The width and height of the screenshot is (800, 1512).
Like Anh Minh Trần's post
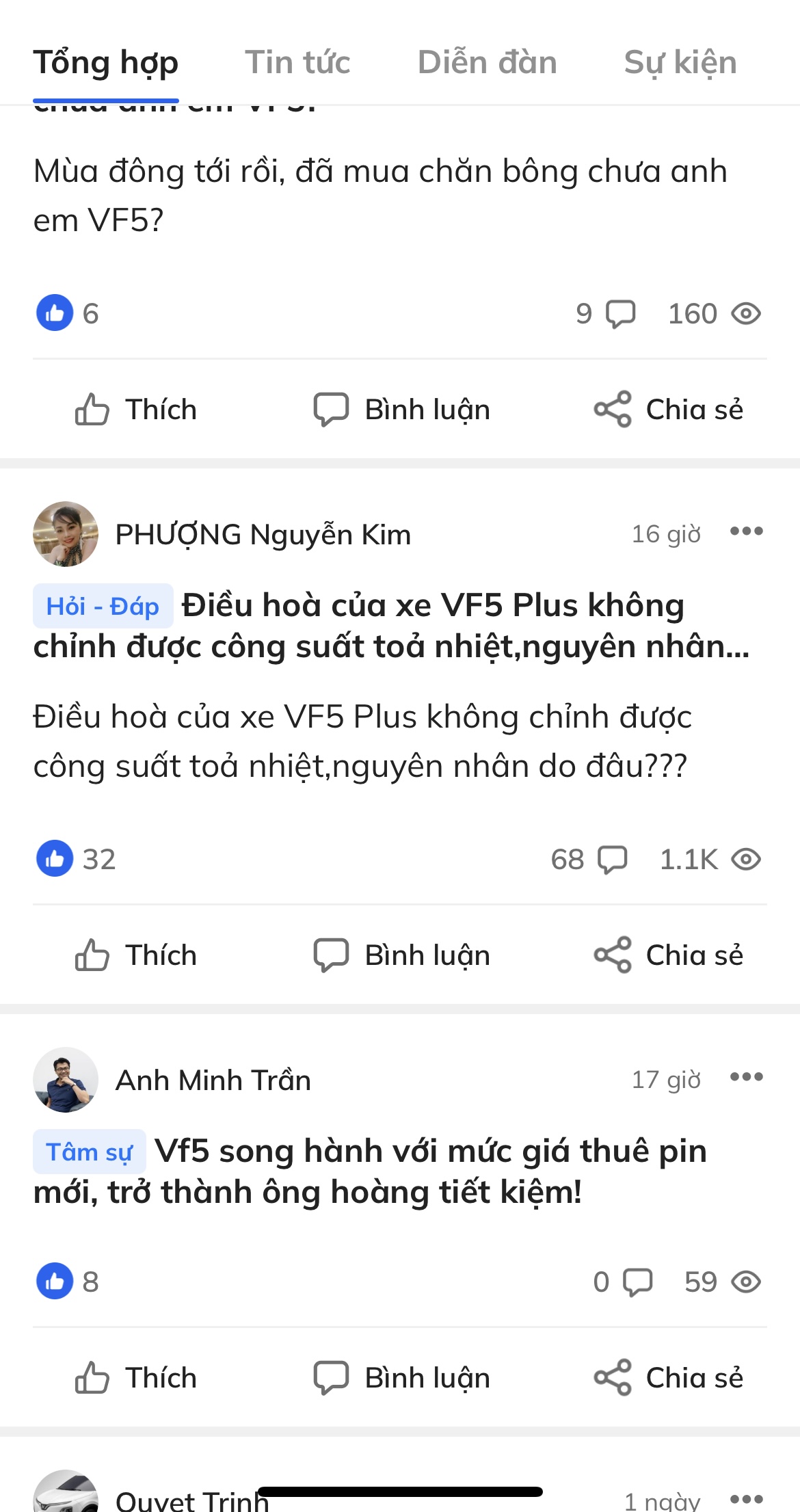(x=136, y=1378)
